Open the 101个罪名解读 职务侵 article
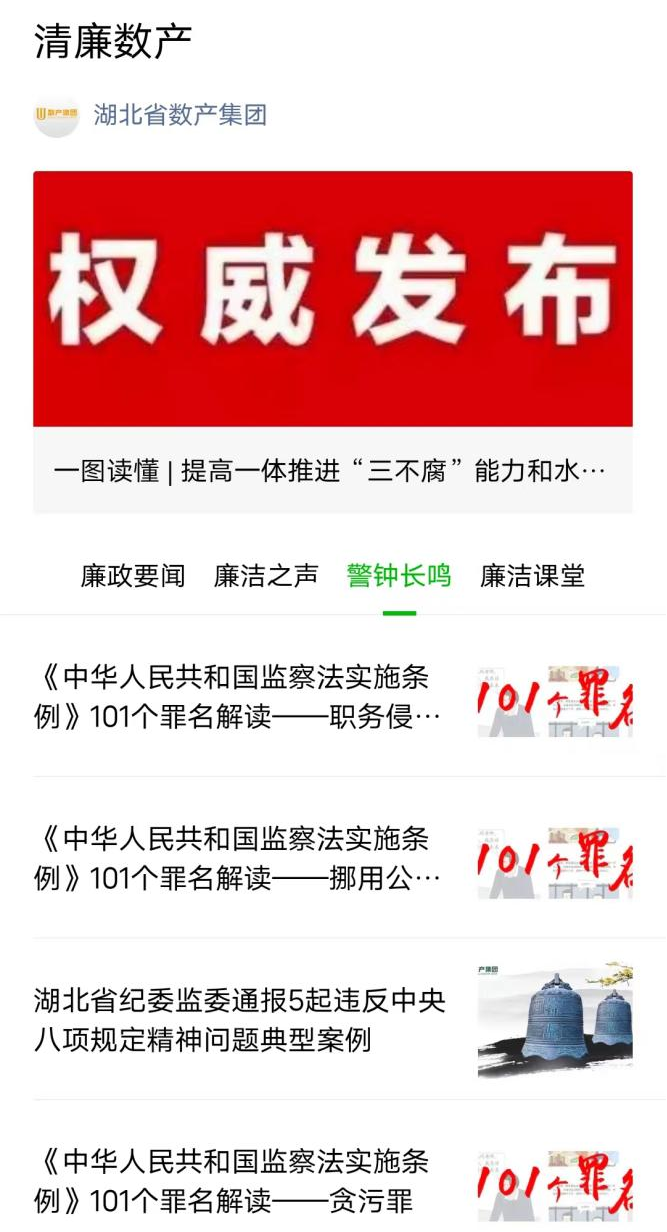 tap(238, 697)
